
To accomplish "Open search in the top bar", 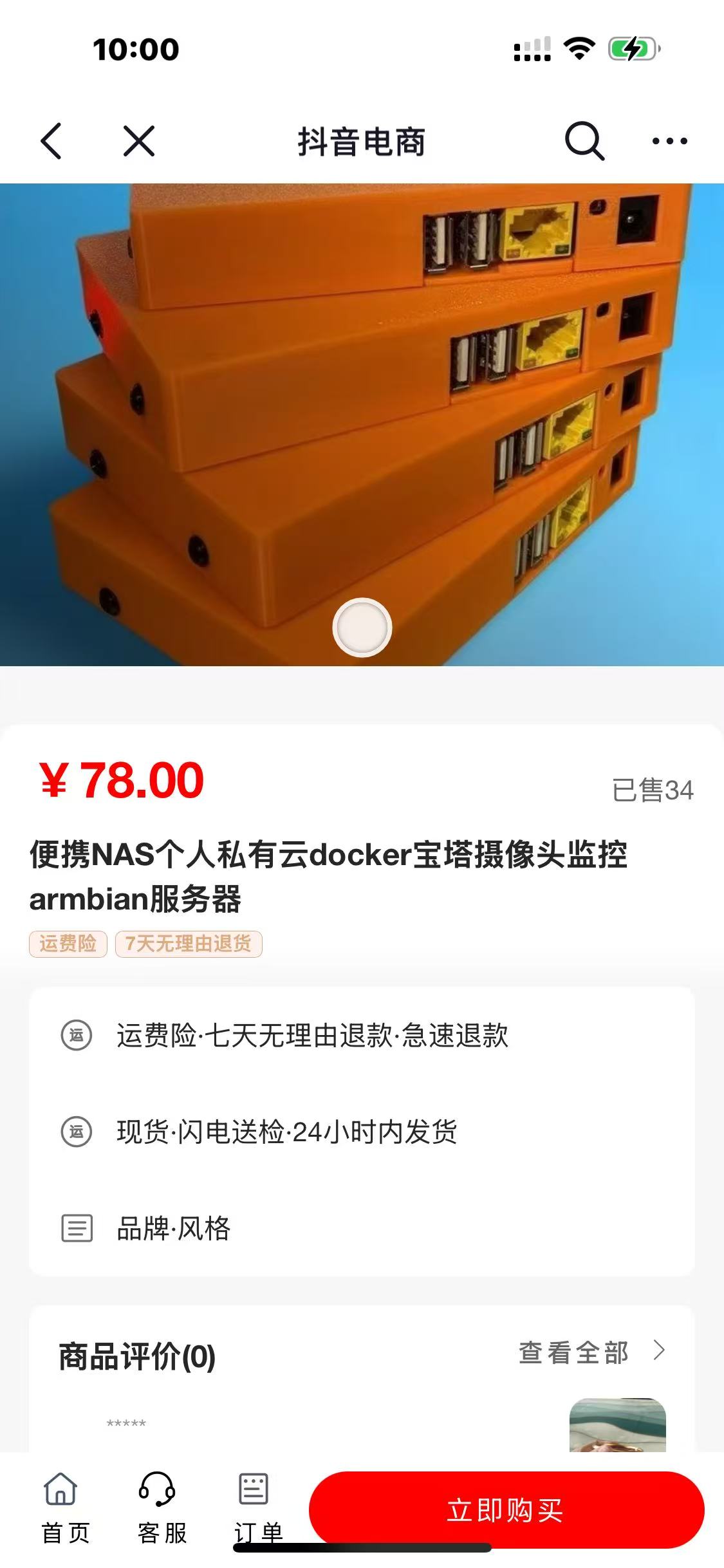I will coord(584,141).
